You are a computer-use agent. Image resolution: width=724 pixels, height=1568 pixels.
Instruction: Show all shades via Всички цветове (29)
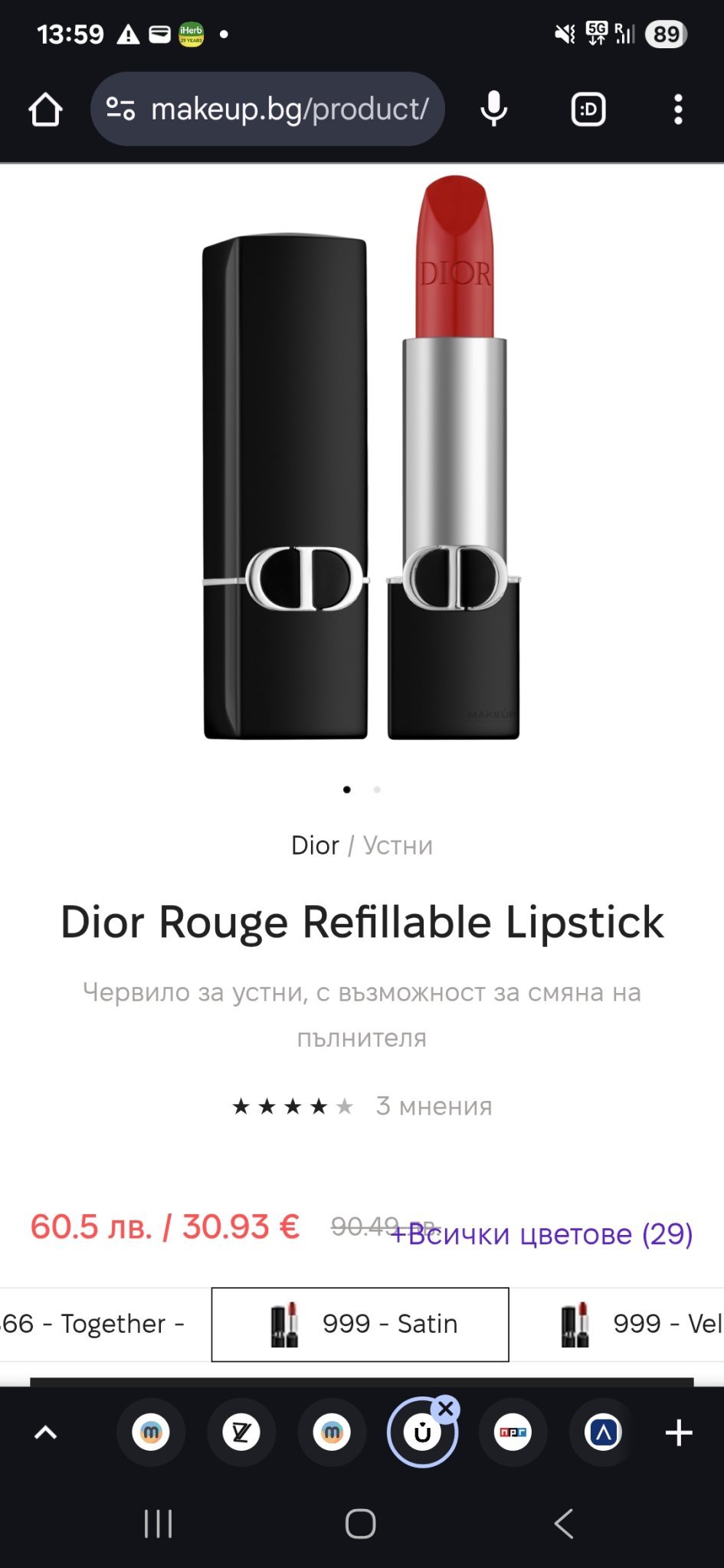pos(542,1234)
